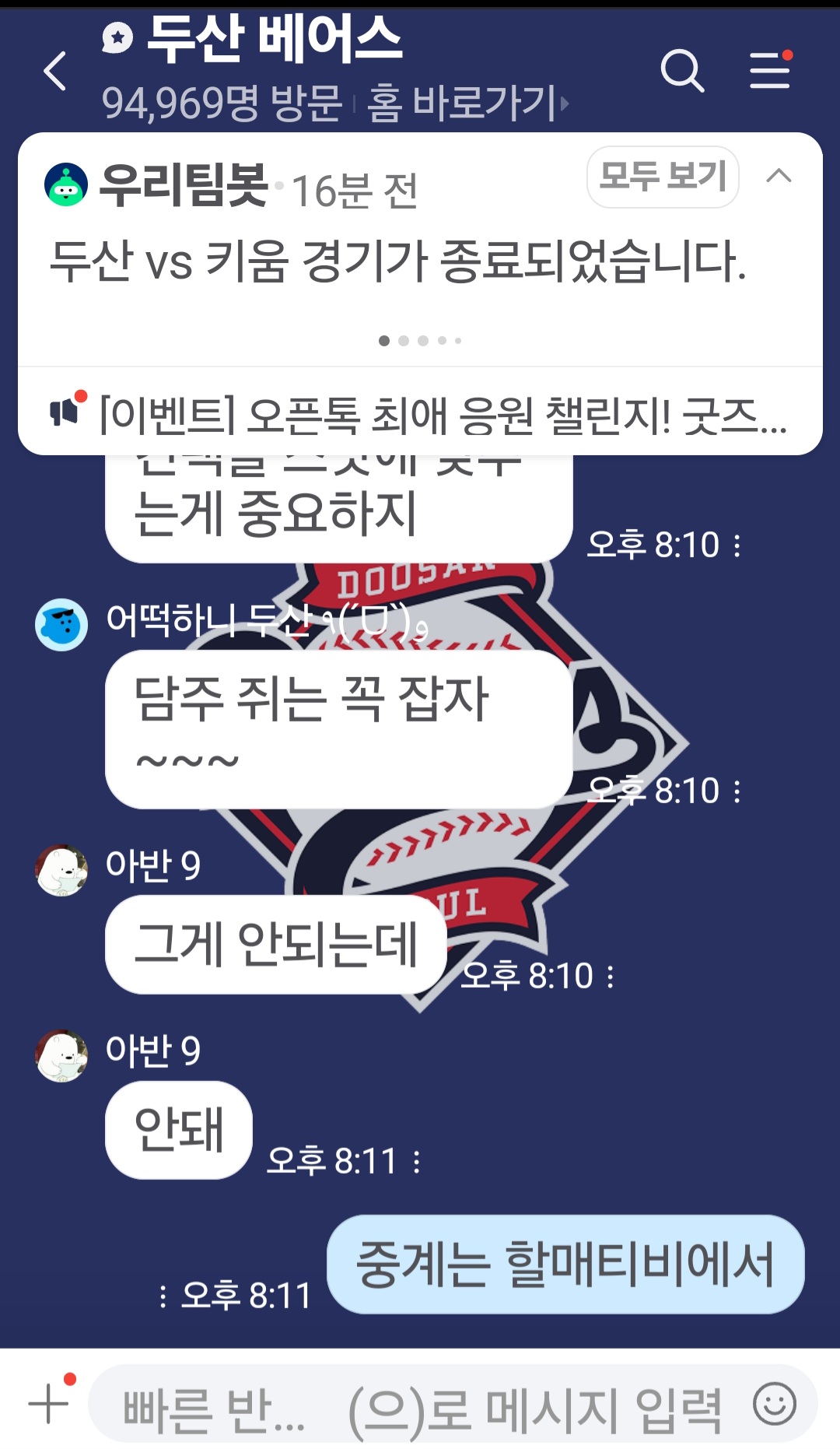Open options for 담주 쥐는 꼭 잡자 message
This screenshot has width=840, height=1449.
tap(737, 791)
